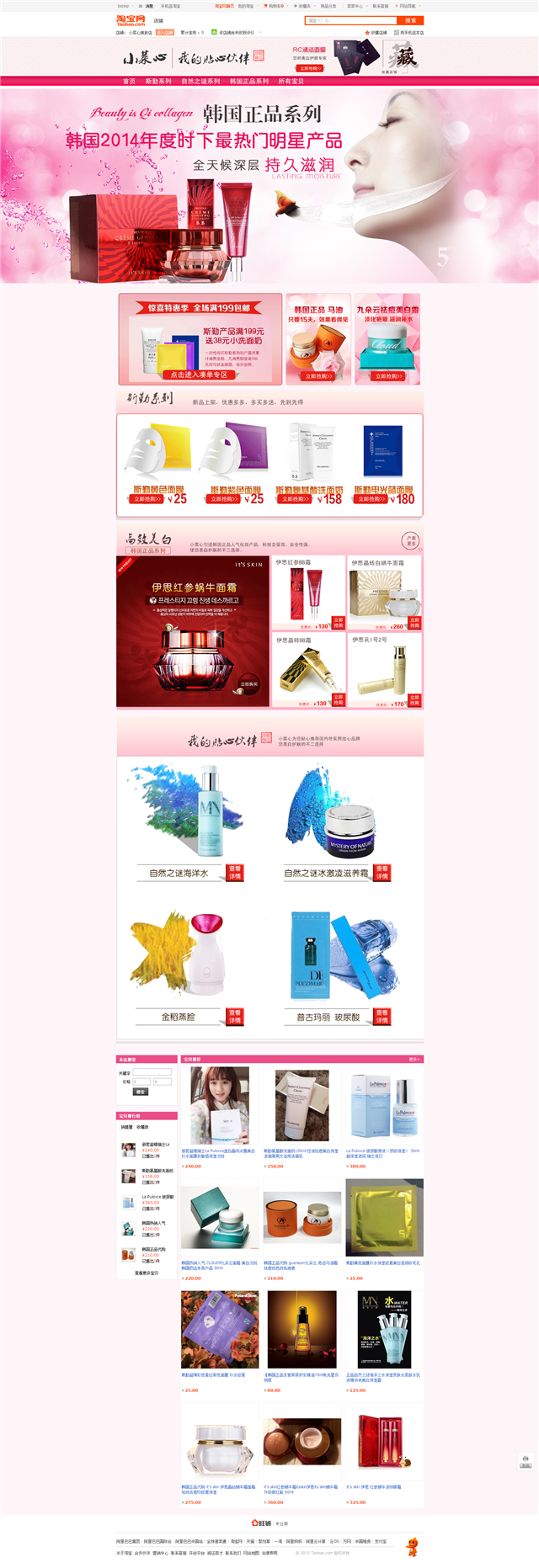Tap 查看详情 for 自然之谜海洋水

click(235, 872)
